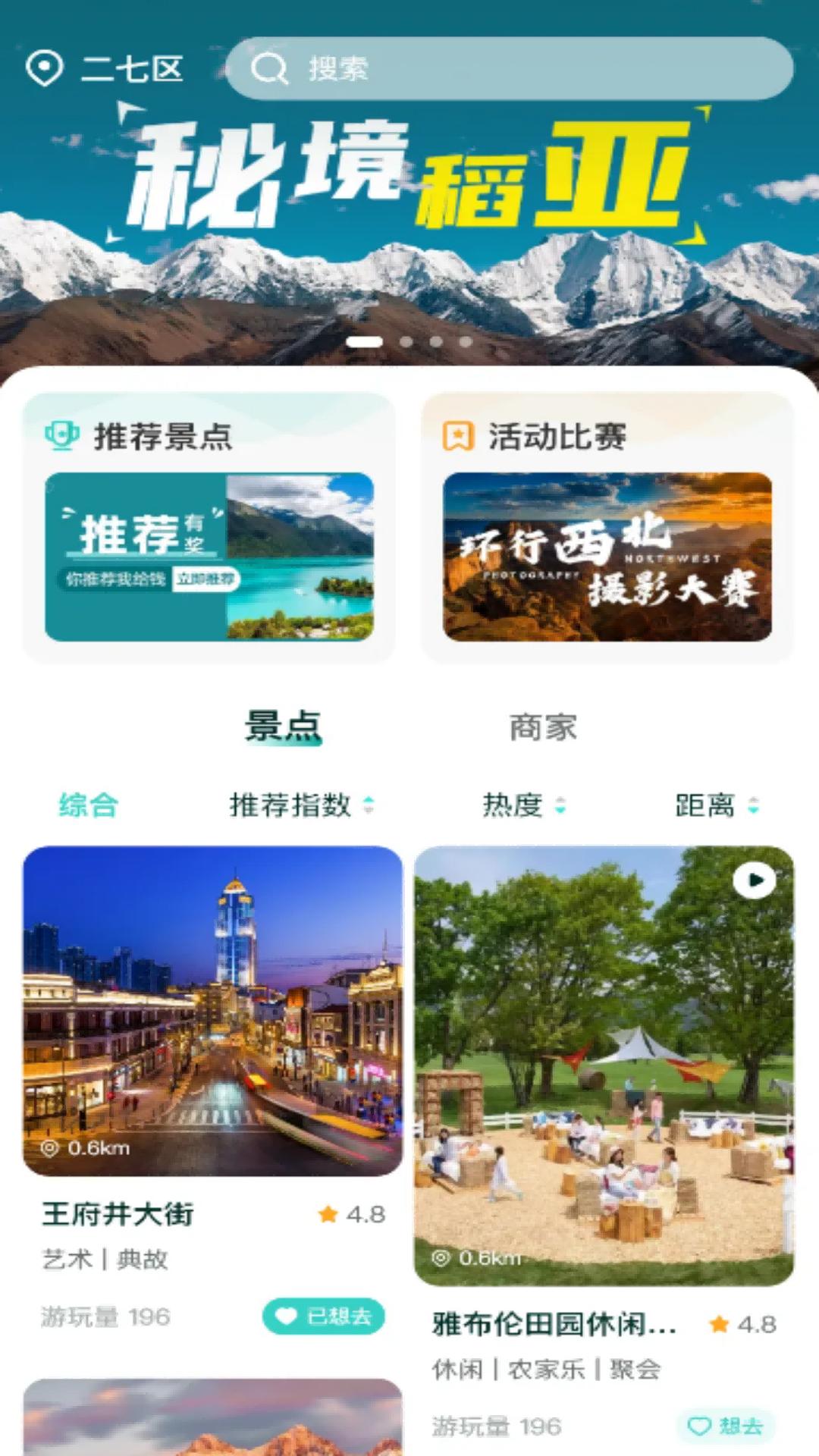Expand the 热度 sort arrows
This screenshot has height=1456, width=819.
560,806
